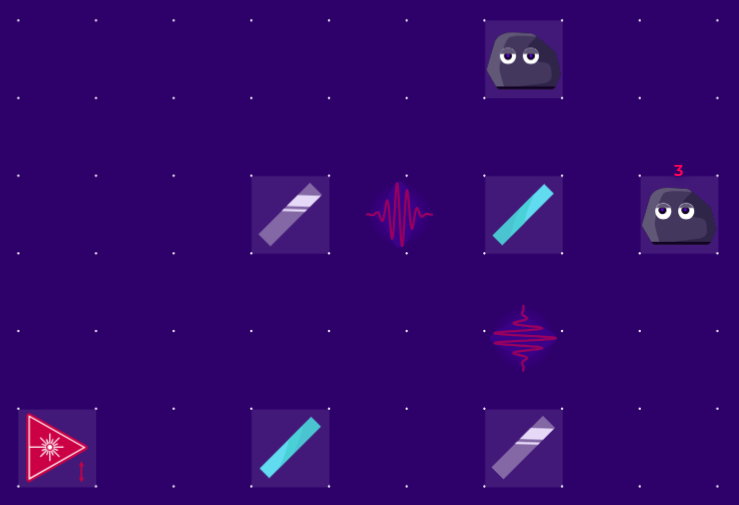739x505 pixels.
Task: Tap the rock labeled 3
Action: tap(679, 214)
